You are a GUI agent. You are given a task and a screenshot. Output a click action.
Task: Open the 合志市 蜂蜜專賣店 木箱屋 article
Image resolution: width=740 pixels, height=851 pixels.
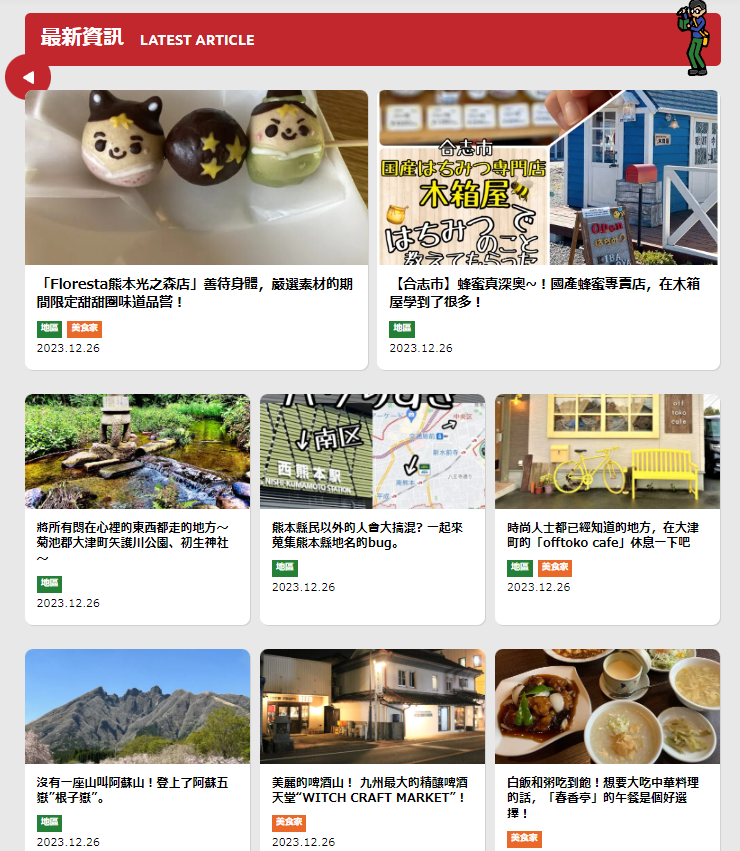click(548, 292)
